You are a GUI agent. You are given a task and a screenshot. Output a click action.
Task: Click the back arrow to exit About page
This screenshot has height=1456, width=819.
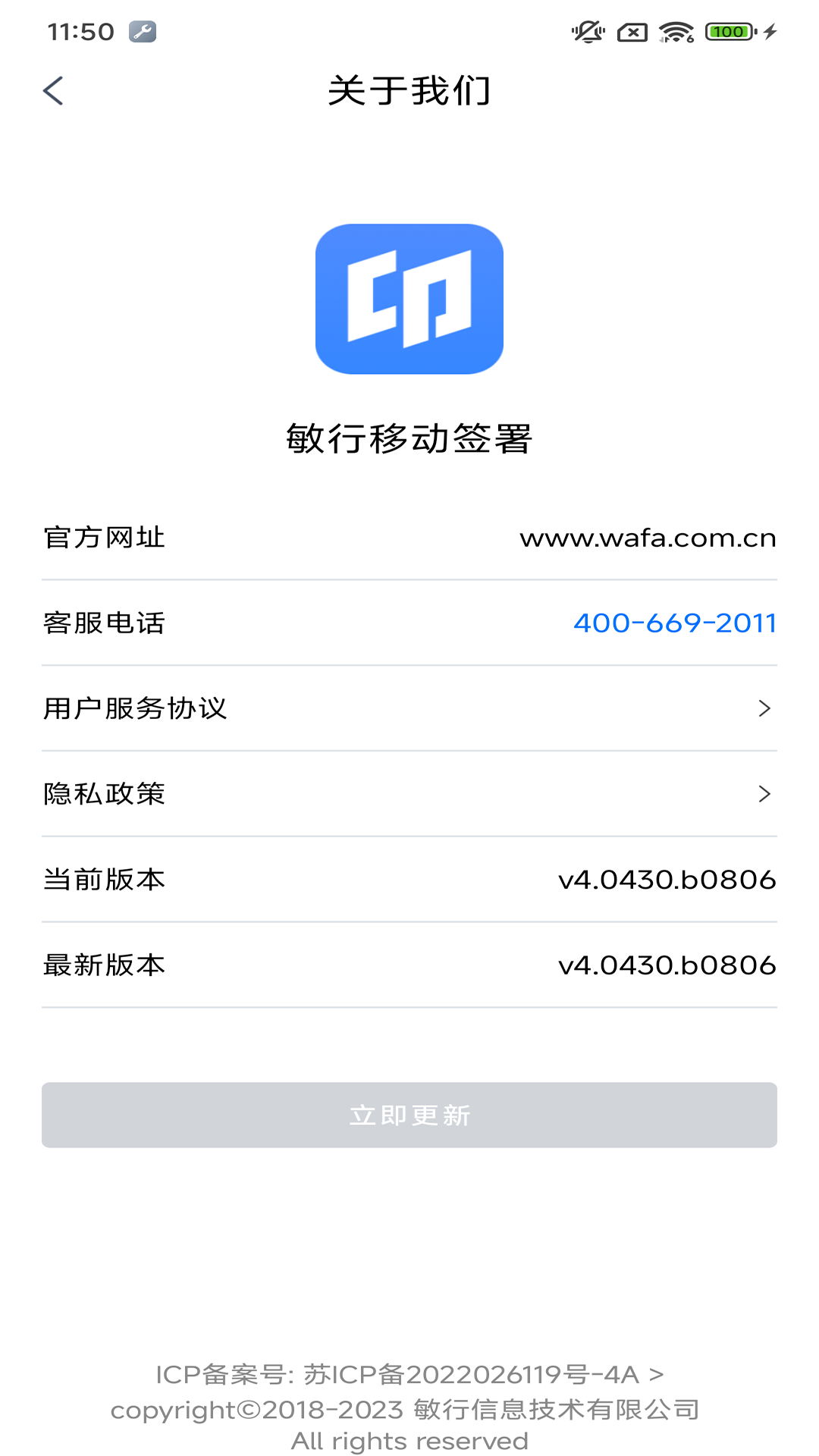point(53,90)
